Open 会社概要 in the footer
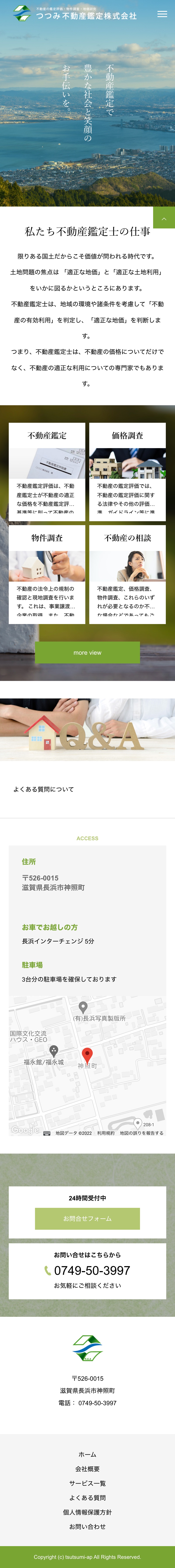Image resolution: width=175 pixels, height=1568 pixels. [x=87, y=1469]
